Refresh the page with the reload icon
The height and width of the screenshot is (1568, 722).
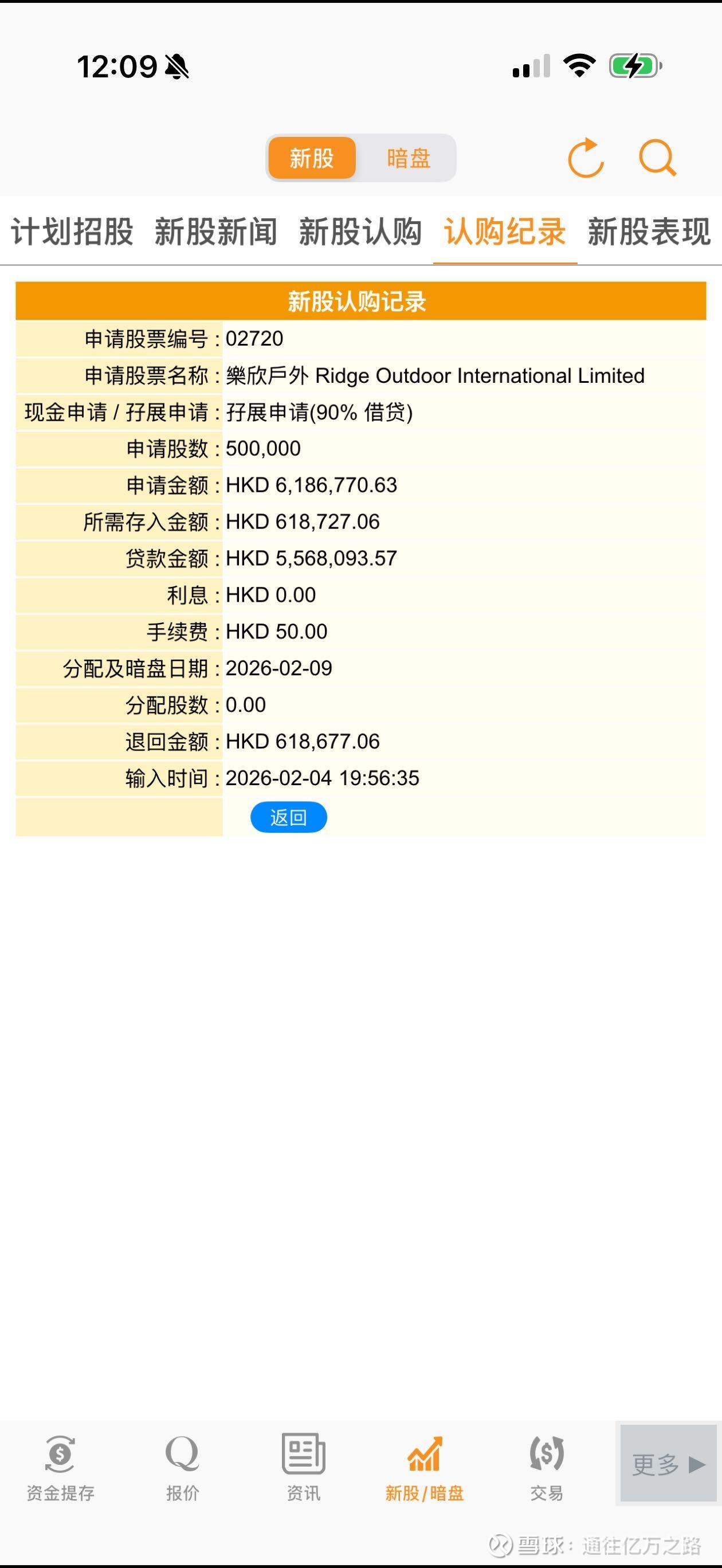coord(586,158)
